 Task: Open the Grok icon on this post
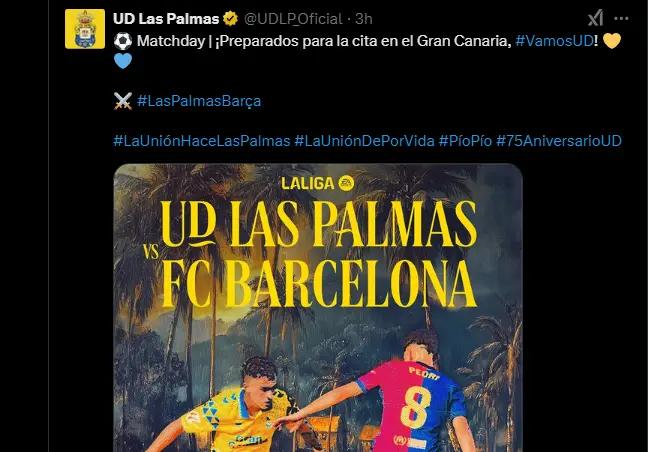(x=595, y=17)
